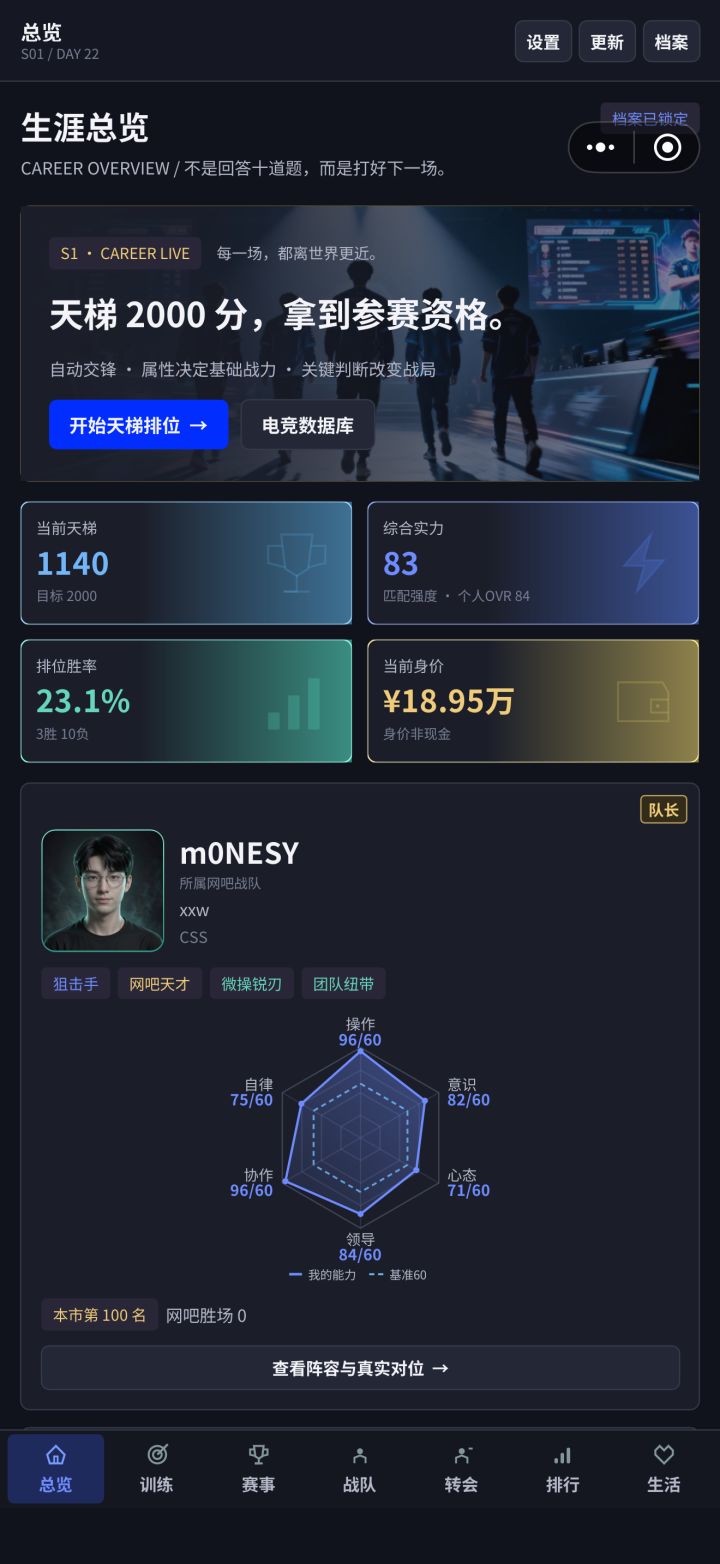
Task: Start ladder ranking via 开始天梯排位
Action: (139, 425)
